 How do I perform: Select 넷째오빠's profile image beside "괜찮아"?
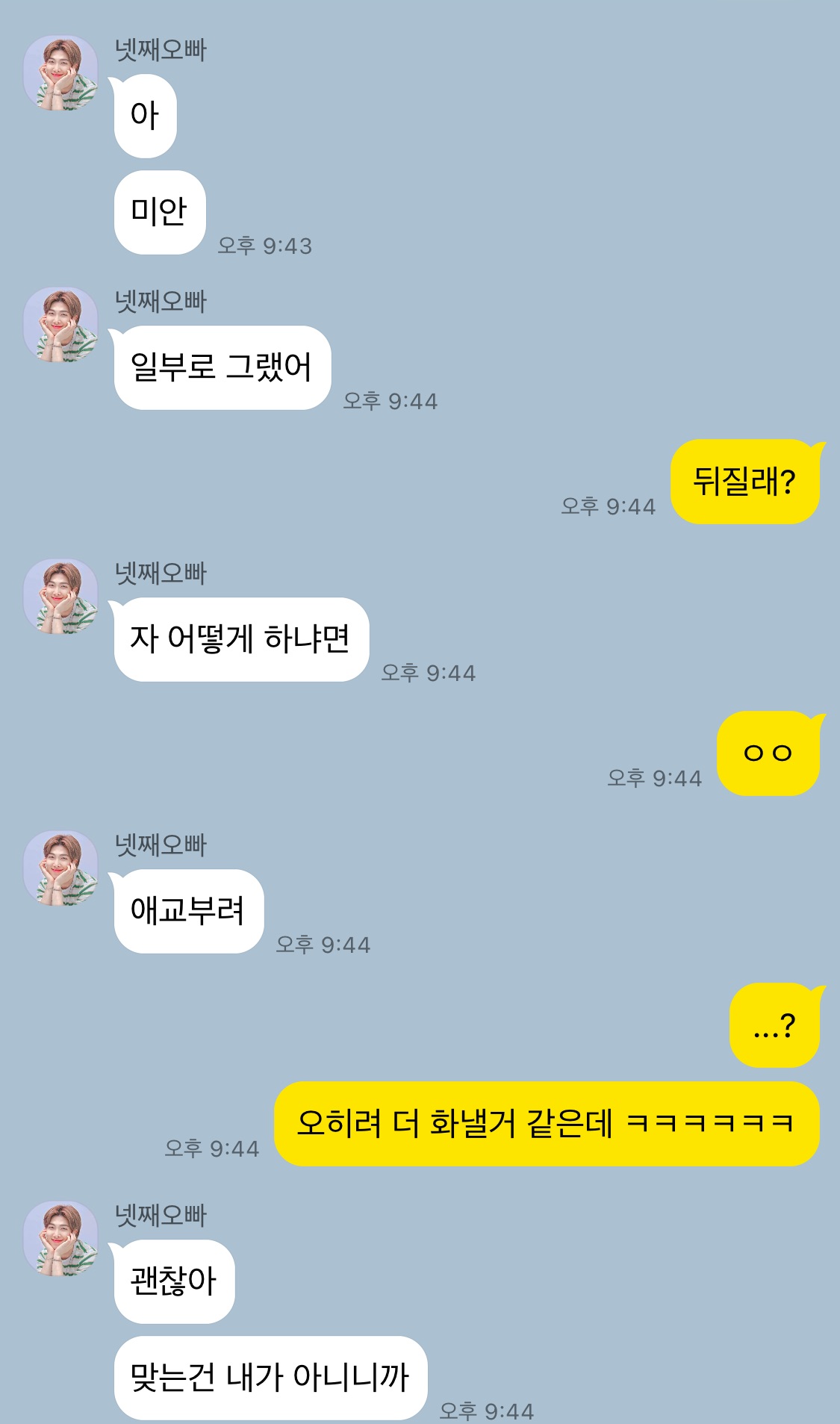pos(61,1240)
